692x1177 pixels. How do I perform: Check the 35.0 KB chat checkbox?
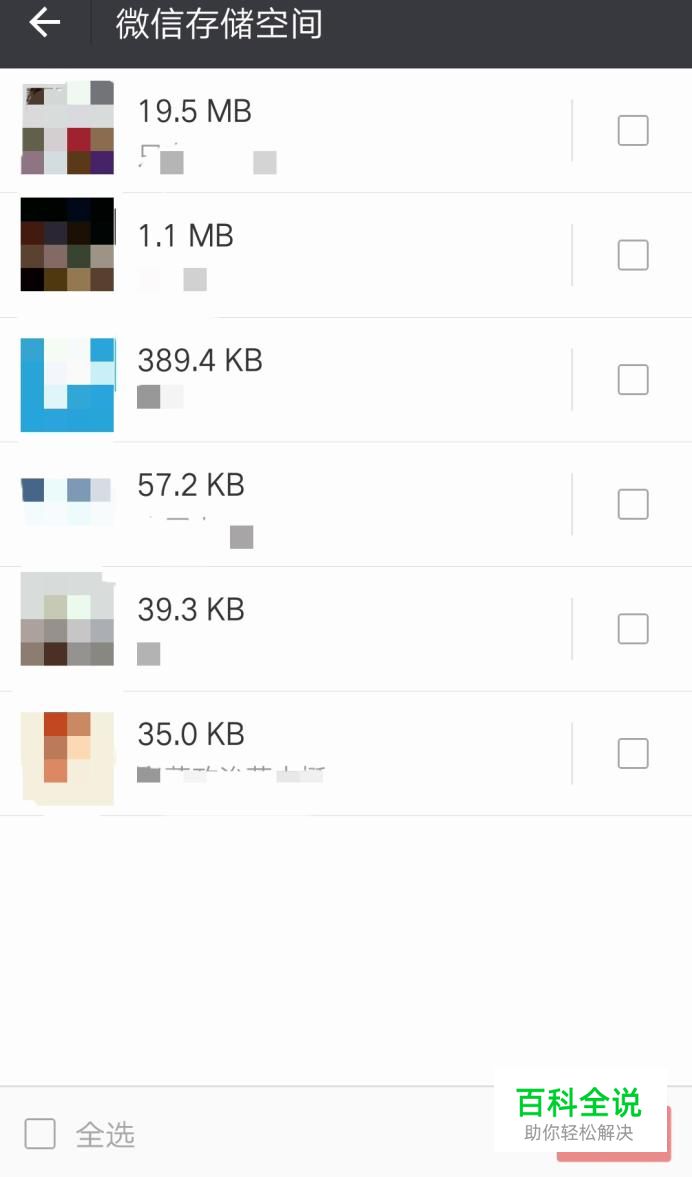click(x=632, y=753)
